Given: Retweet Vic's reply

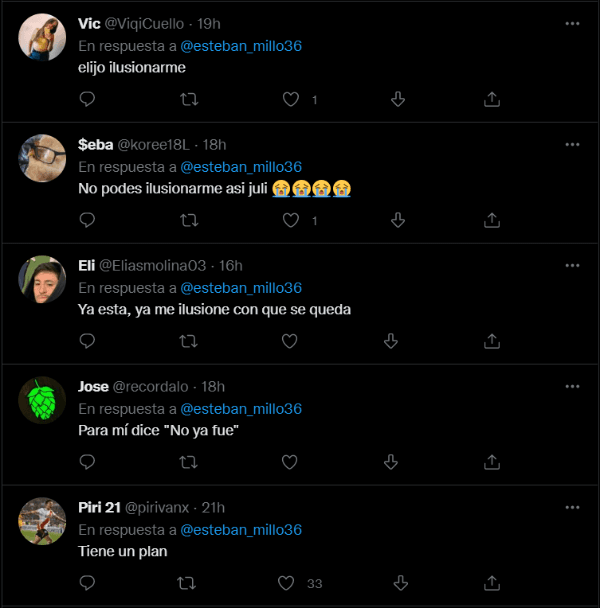Looking at the screenshot, I should pos(188,99).
